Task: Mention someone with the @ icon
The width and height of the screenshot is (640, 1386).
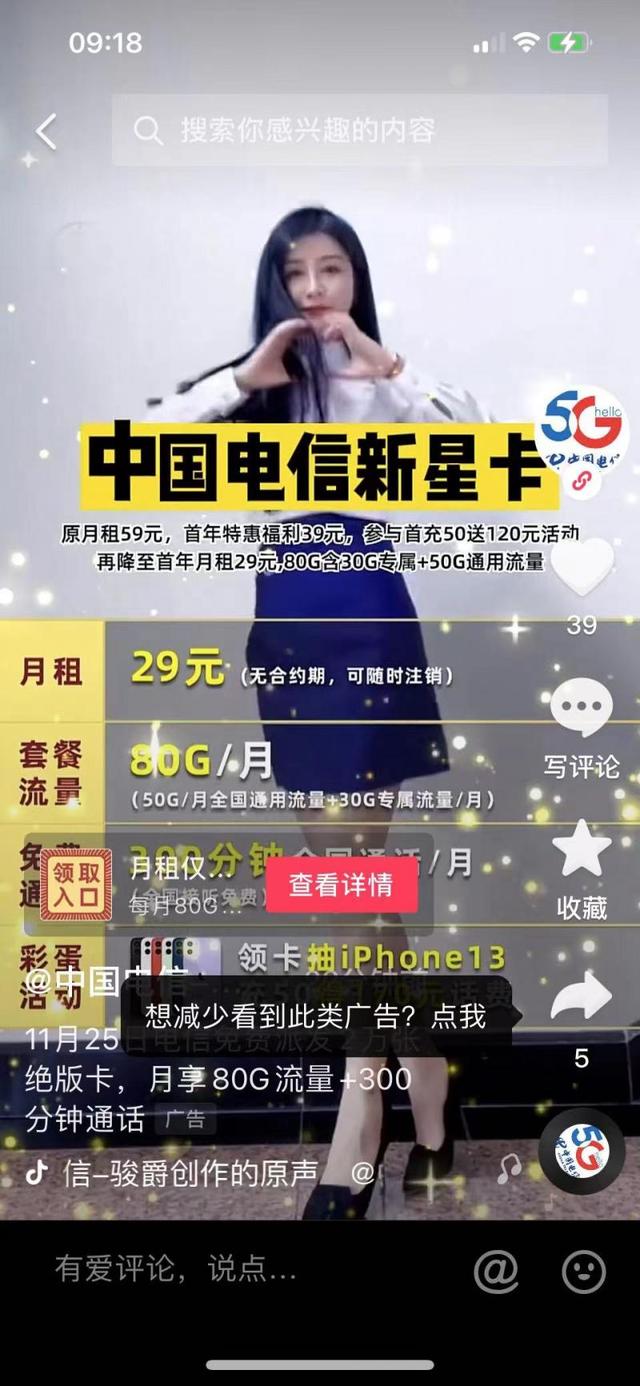Action: 496,1271
